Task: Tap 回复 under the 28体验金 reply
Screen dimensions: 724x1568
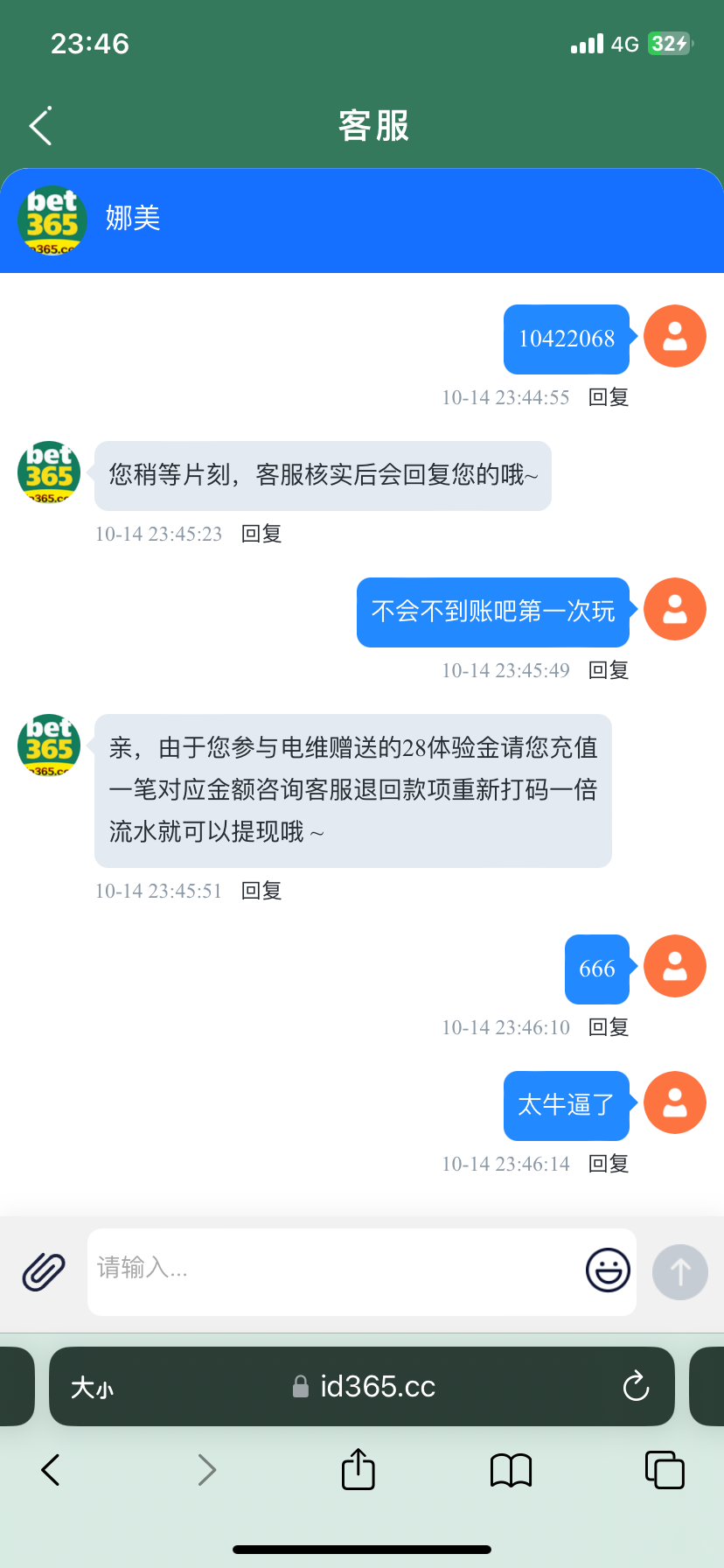Action: [x=260, y=890]
